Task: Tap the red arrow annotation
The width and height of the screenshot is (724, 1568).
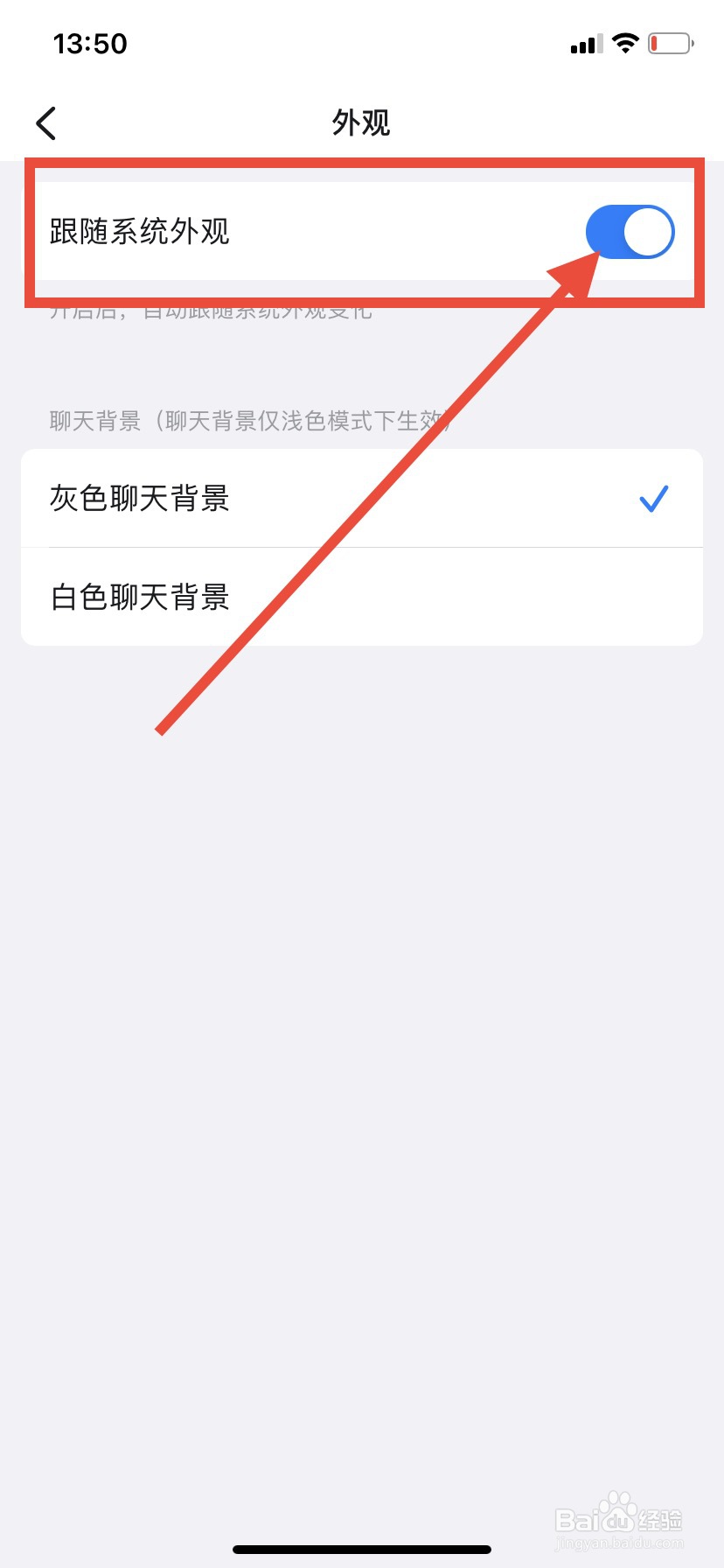Action: (376, 499)
